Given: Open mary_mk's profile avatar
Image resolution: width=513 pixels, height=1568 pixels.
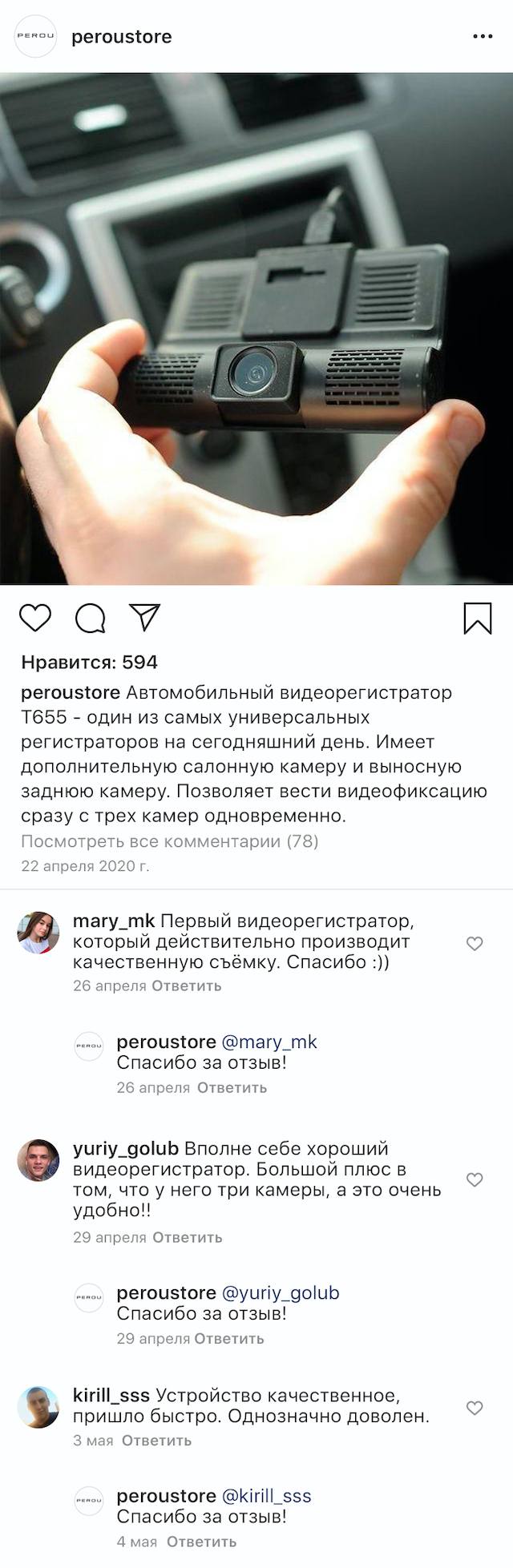Looking at the screenshot, I should pyautogui.click(x=38, y=932).
